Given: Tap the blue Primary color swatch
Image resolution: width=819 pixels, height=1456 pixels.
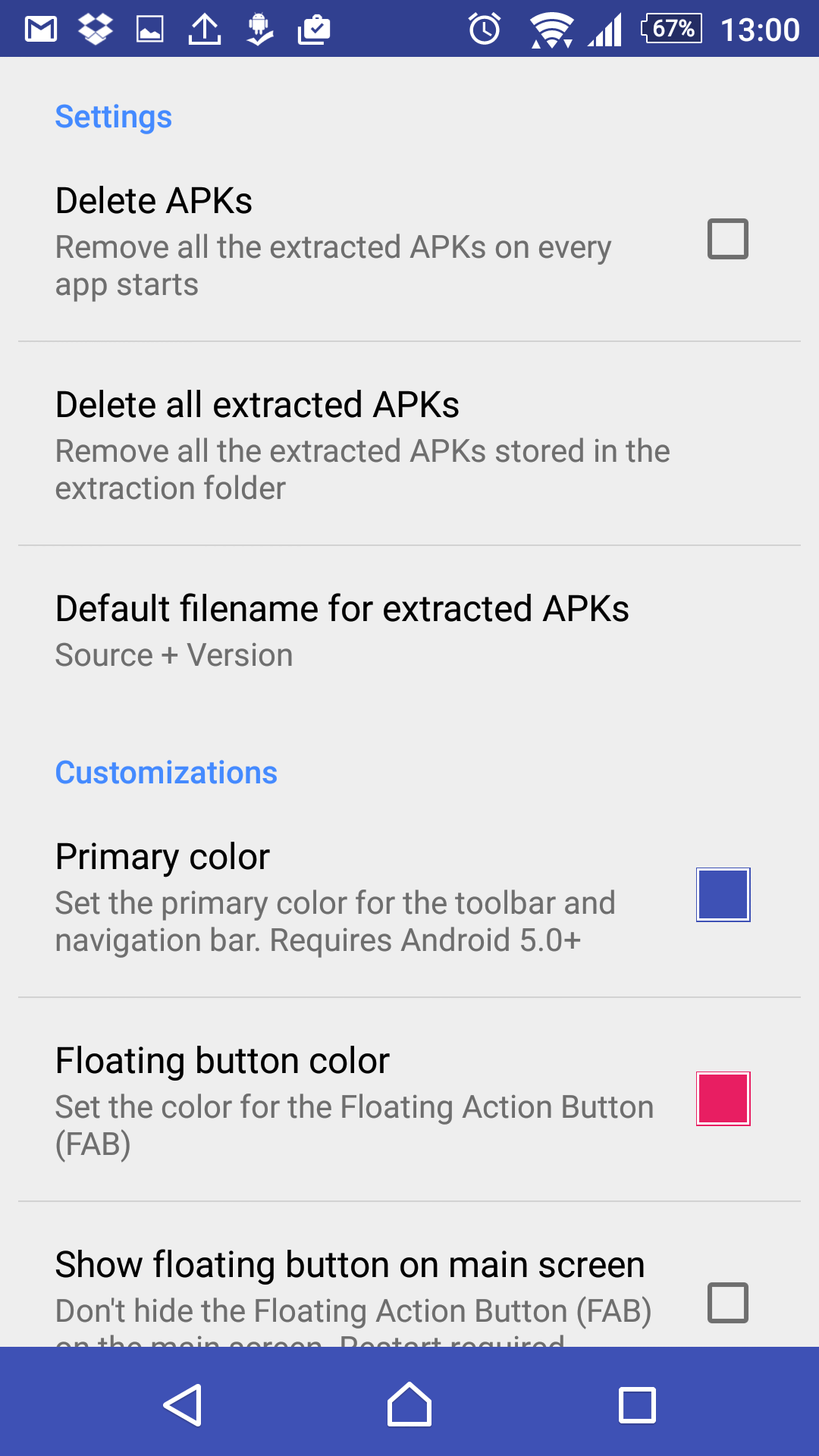Looking at the screenshot, I should pyautogui.click(x=723, y=895).
